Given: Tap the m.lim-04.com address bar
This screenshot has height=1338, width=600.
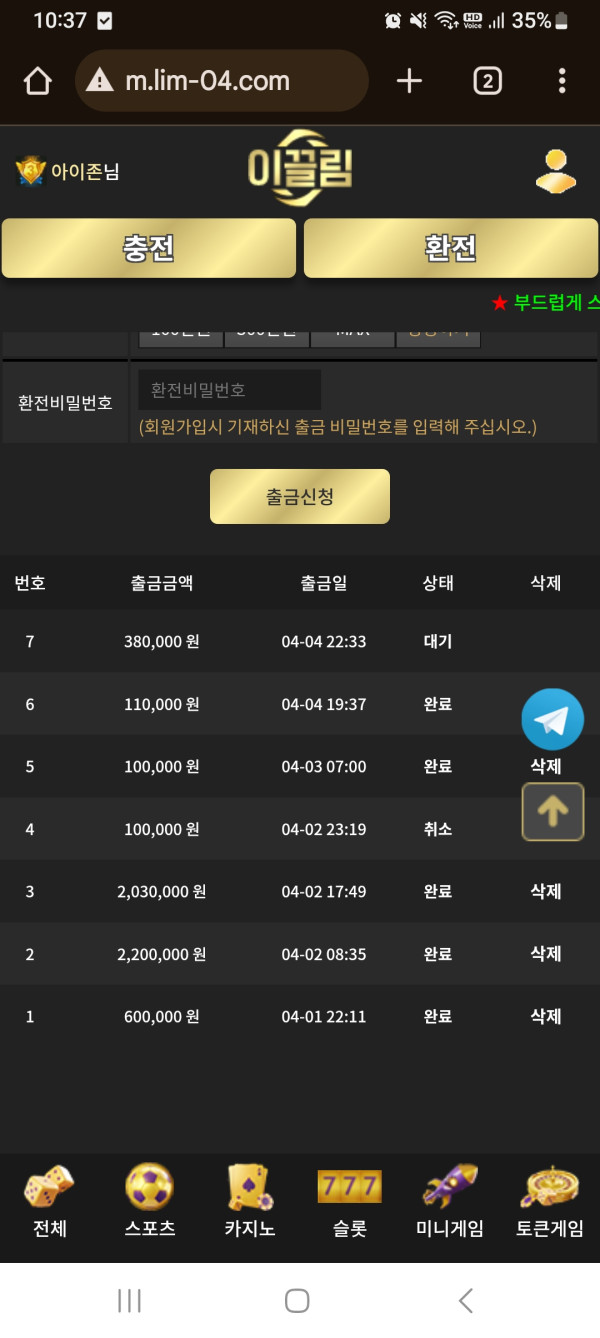Looking at the screenshot, I should tap(222, 81).
